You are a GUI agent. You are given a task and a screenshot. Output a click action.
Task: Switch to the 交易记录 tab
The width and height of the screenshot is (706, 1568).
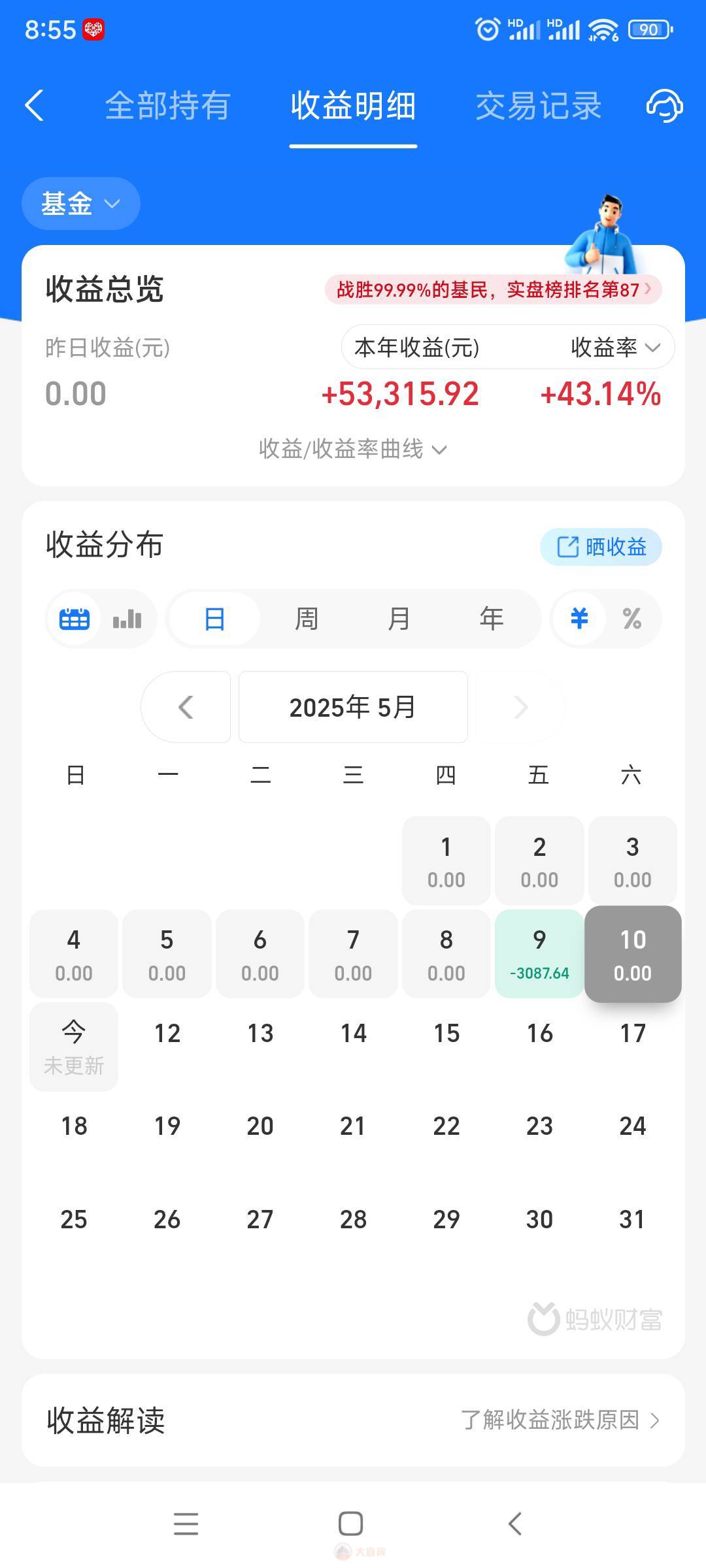538,106
